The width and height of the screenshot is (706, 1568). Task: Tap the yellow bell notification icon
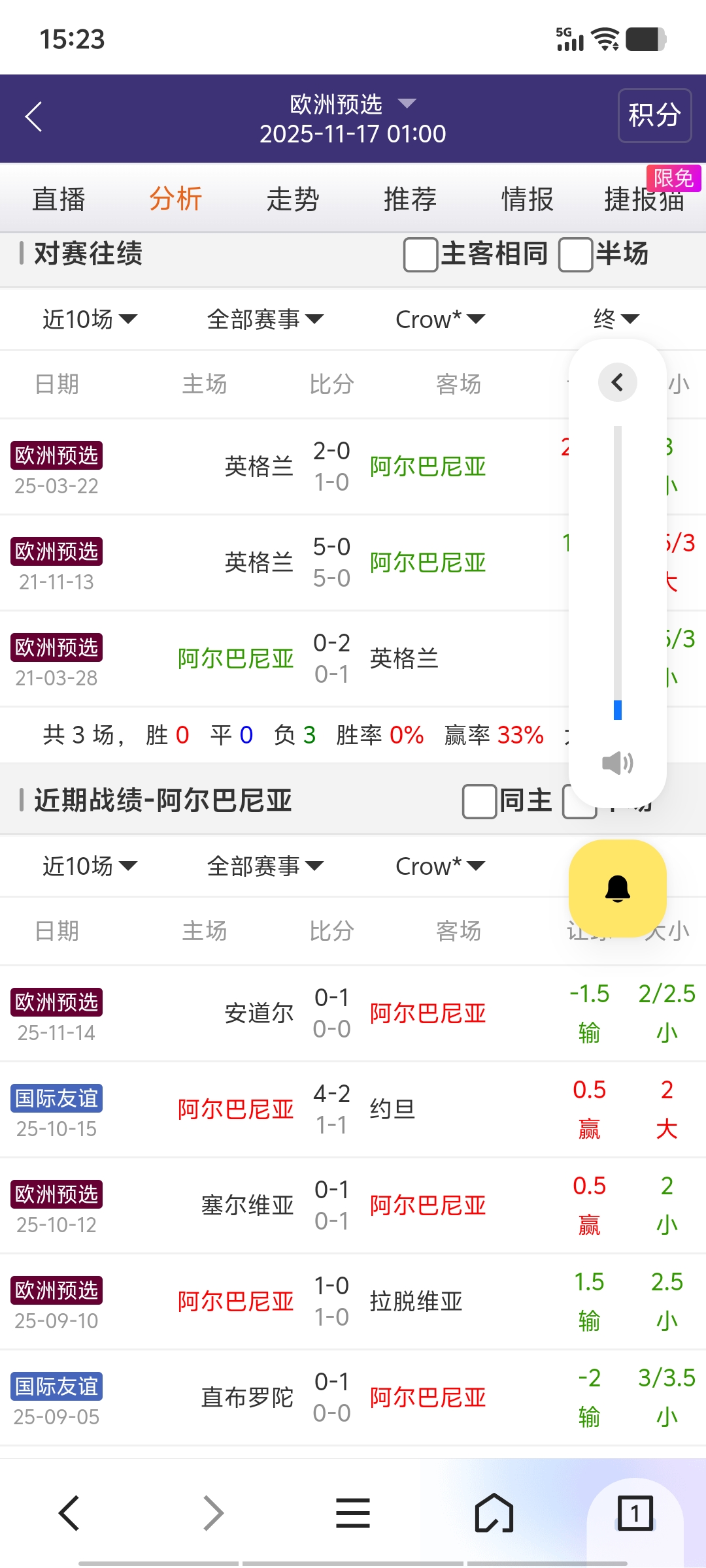pyautogui.click(x=617, y=889)
